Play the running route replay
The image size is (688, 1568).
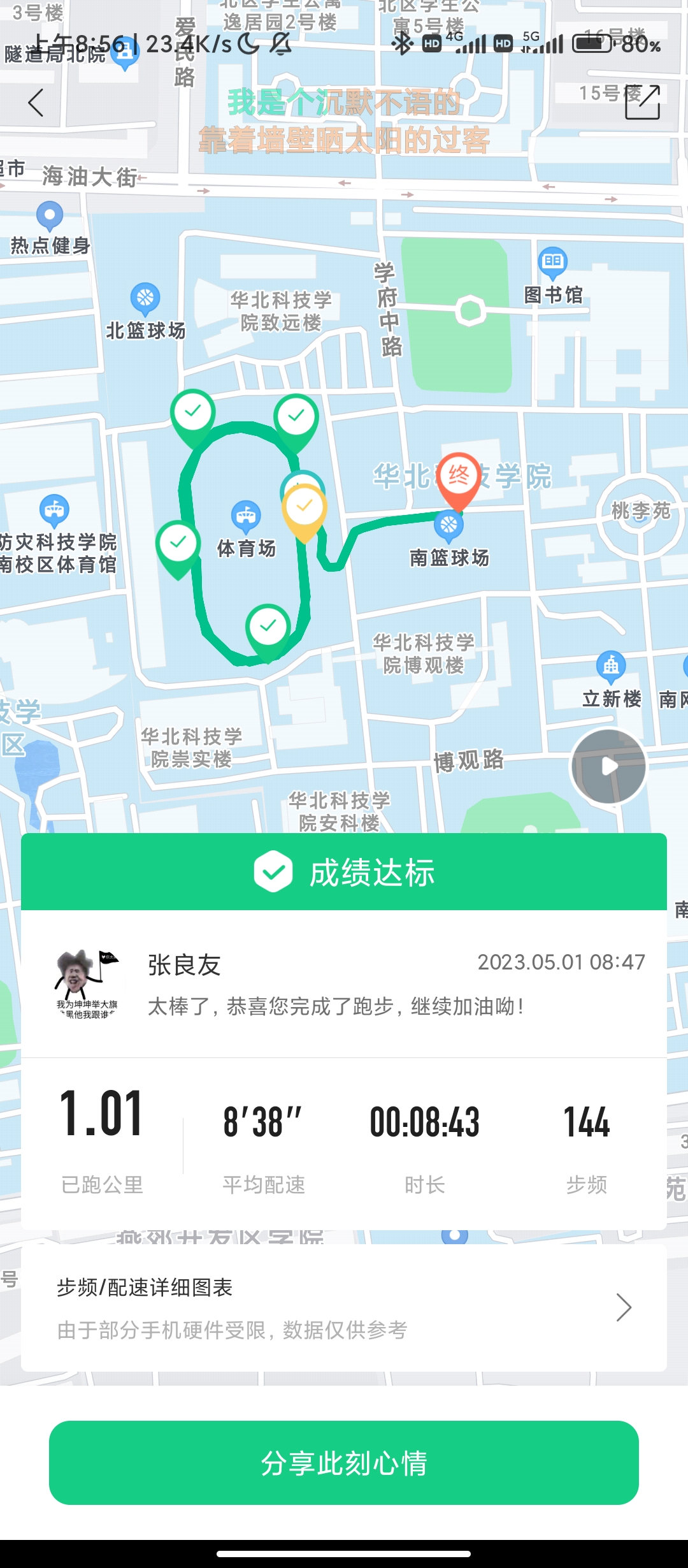[x=608, y=767]
